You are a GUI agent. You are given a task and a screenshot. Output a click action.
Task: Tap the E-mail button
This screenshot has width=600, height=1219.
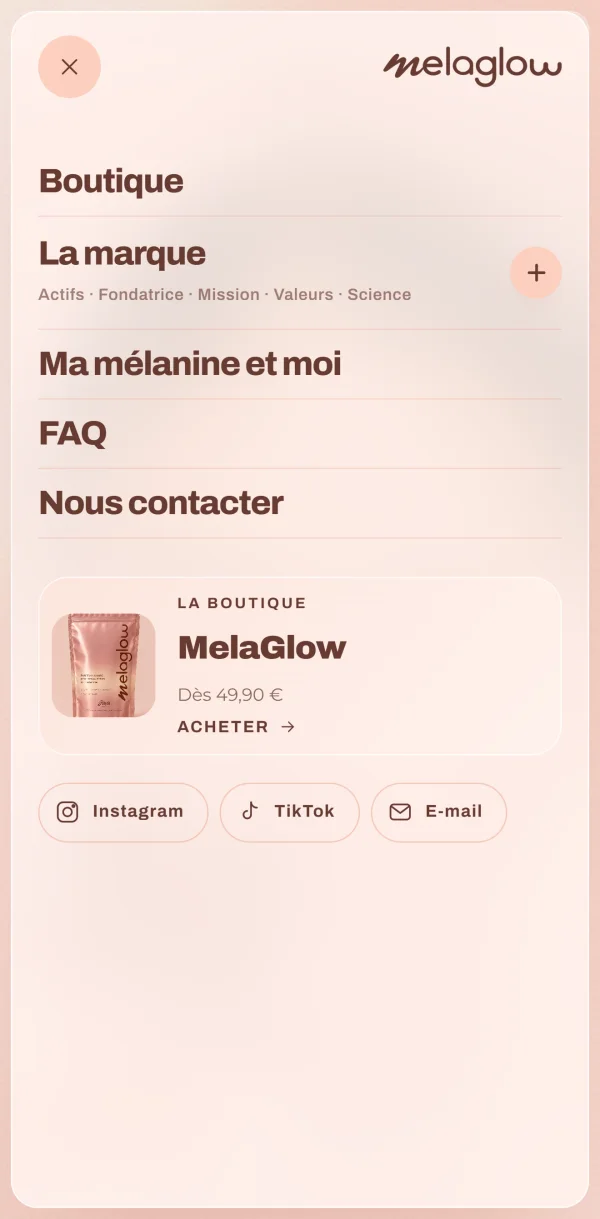pyautogui.click(x=439, y=812)
